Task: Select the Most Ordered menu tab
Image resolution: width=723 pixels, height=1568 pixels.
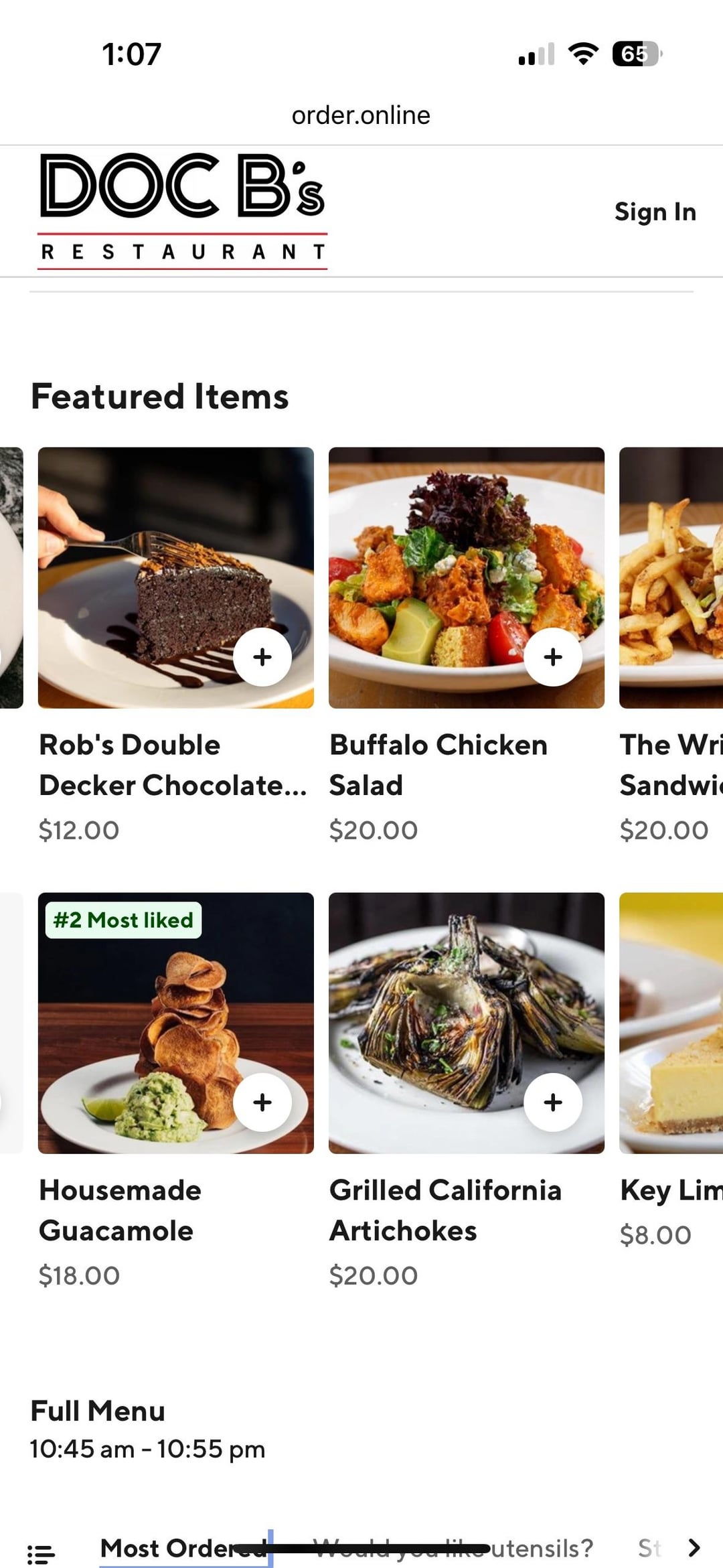Action: (x=182, y=1548)
